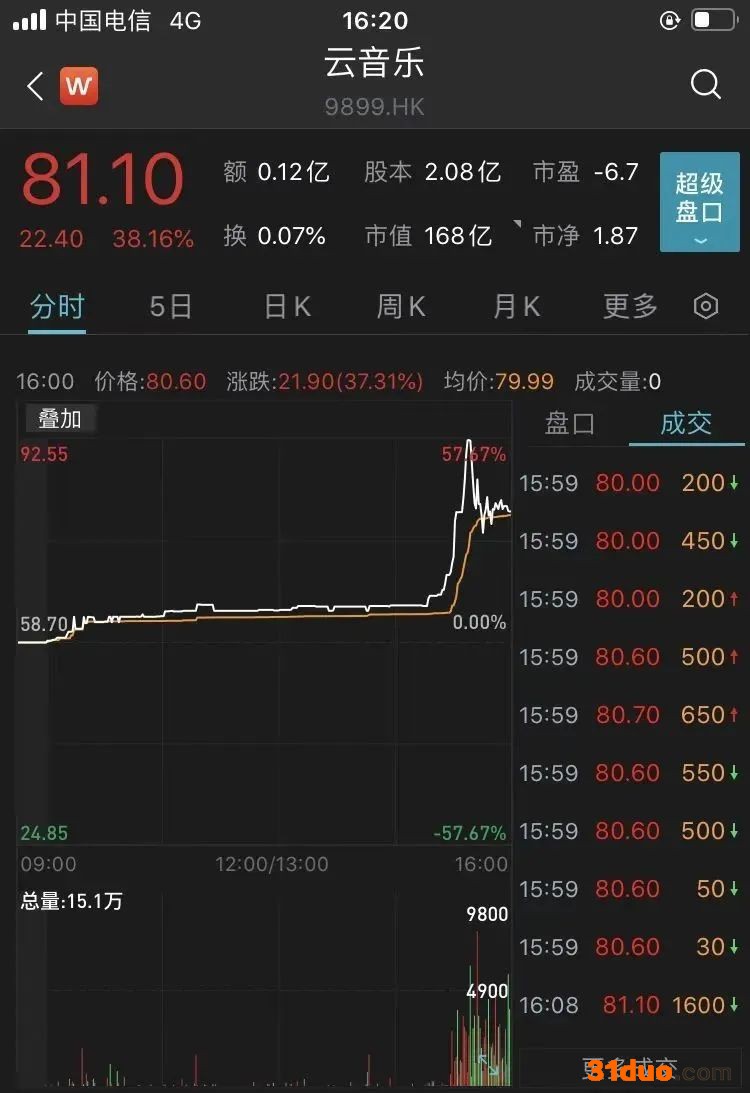The image size is (750, 1093).
Task: Show the 月K chart
Action: point(516,307)
